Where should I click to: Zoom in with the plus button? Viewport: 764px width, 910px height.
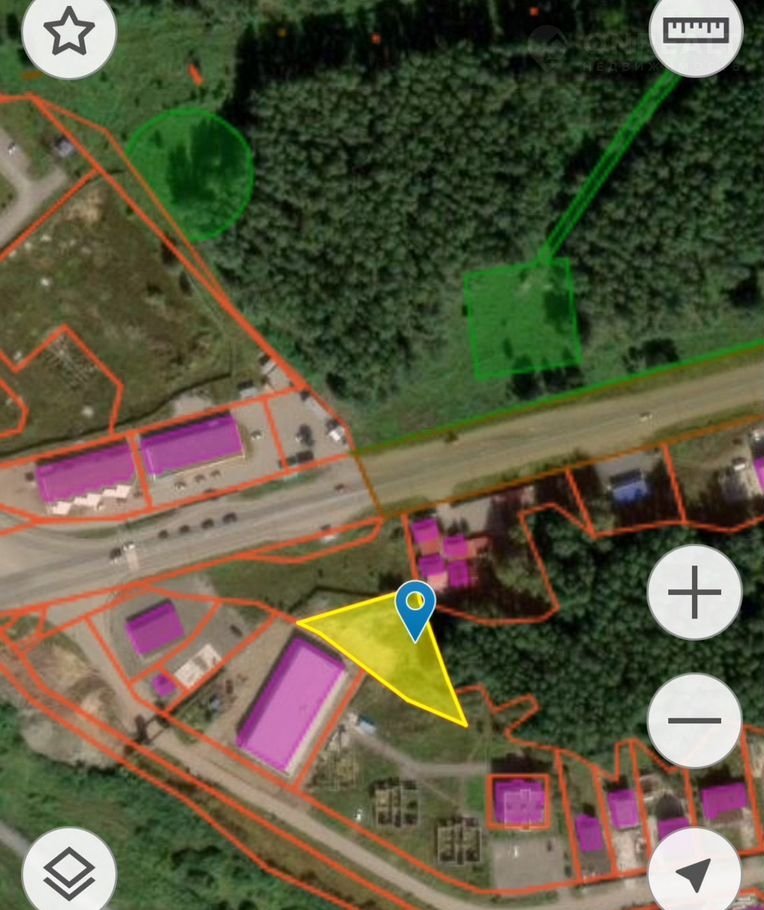click(x=694, y=593)
